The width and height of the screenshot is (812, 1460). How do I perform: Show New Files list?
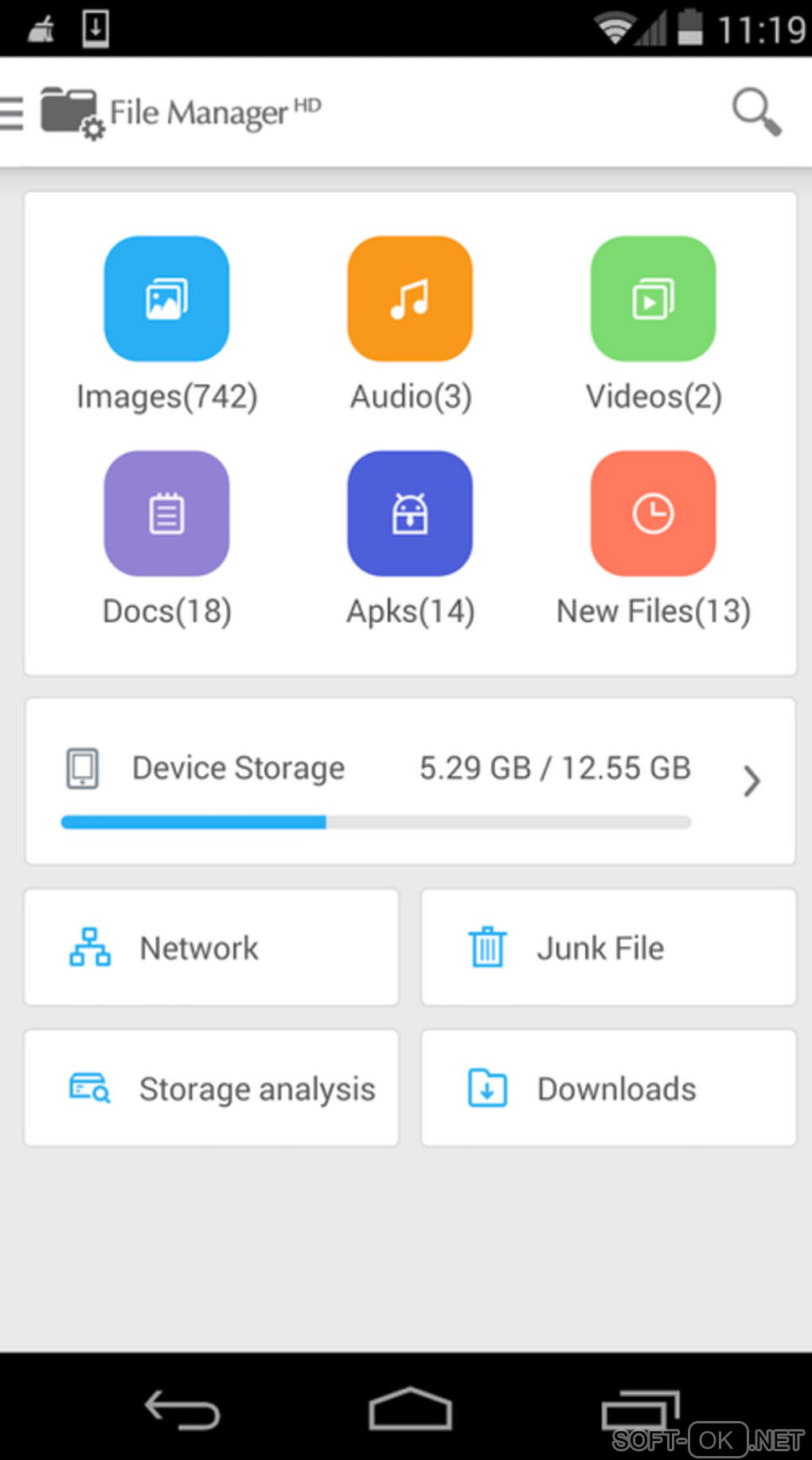(x=653, y=515)
